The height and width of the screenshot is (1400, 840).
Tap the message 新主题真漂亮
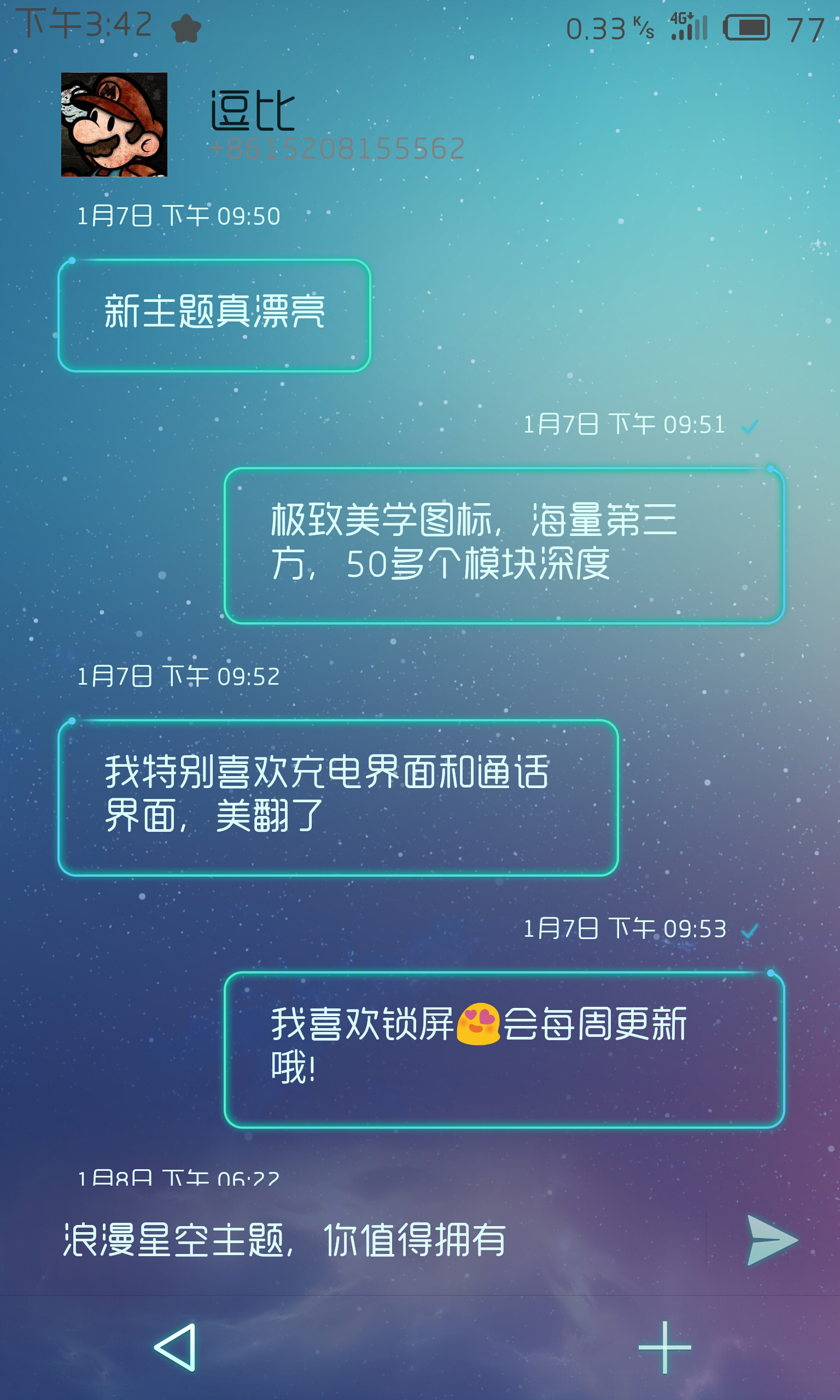[214, 315]
